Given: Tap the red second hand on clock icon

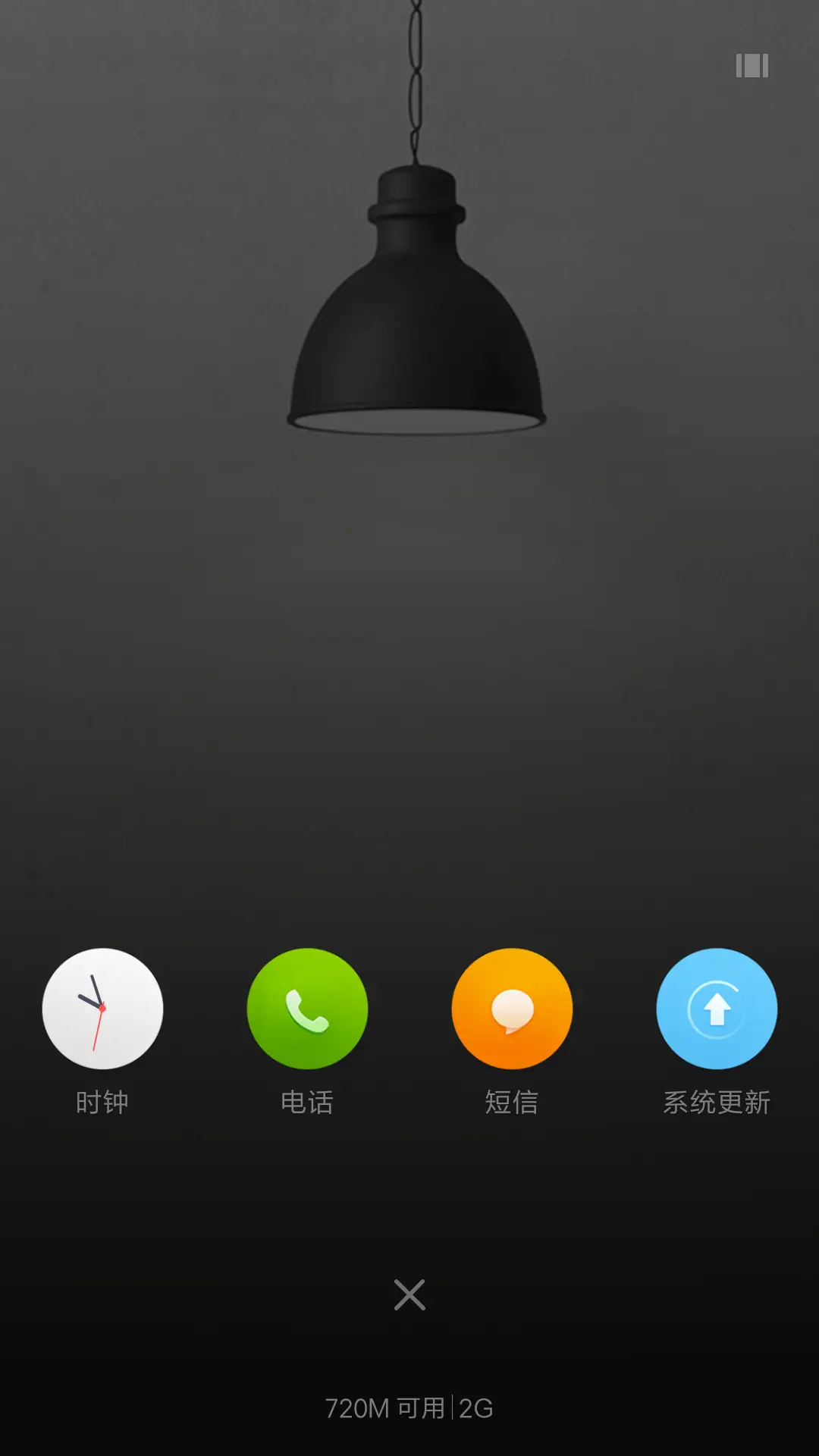Looking at the screenshot, I should coord(100,1028).
